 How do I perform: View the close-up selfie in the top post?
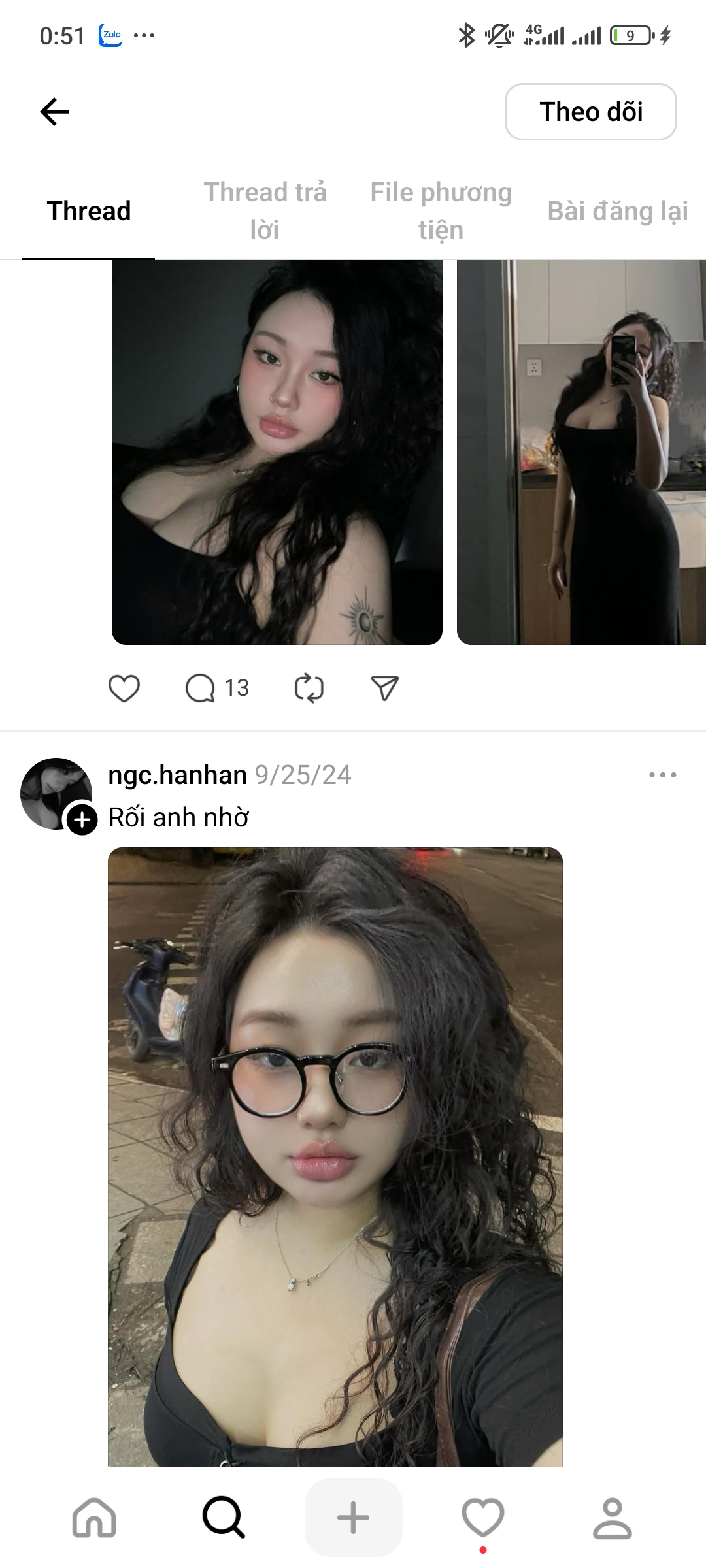click(277, 452)
